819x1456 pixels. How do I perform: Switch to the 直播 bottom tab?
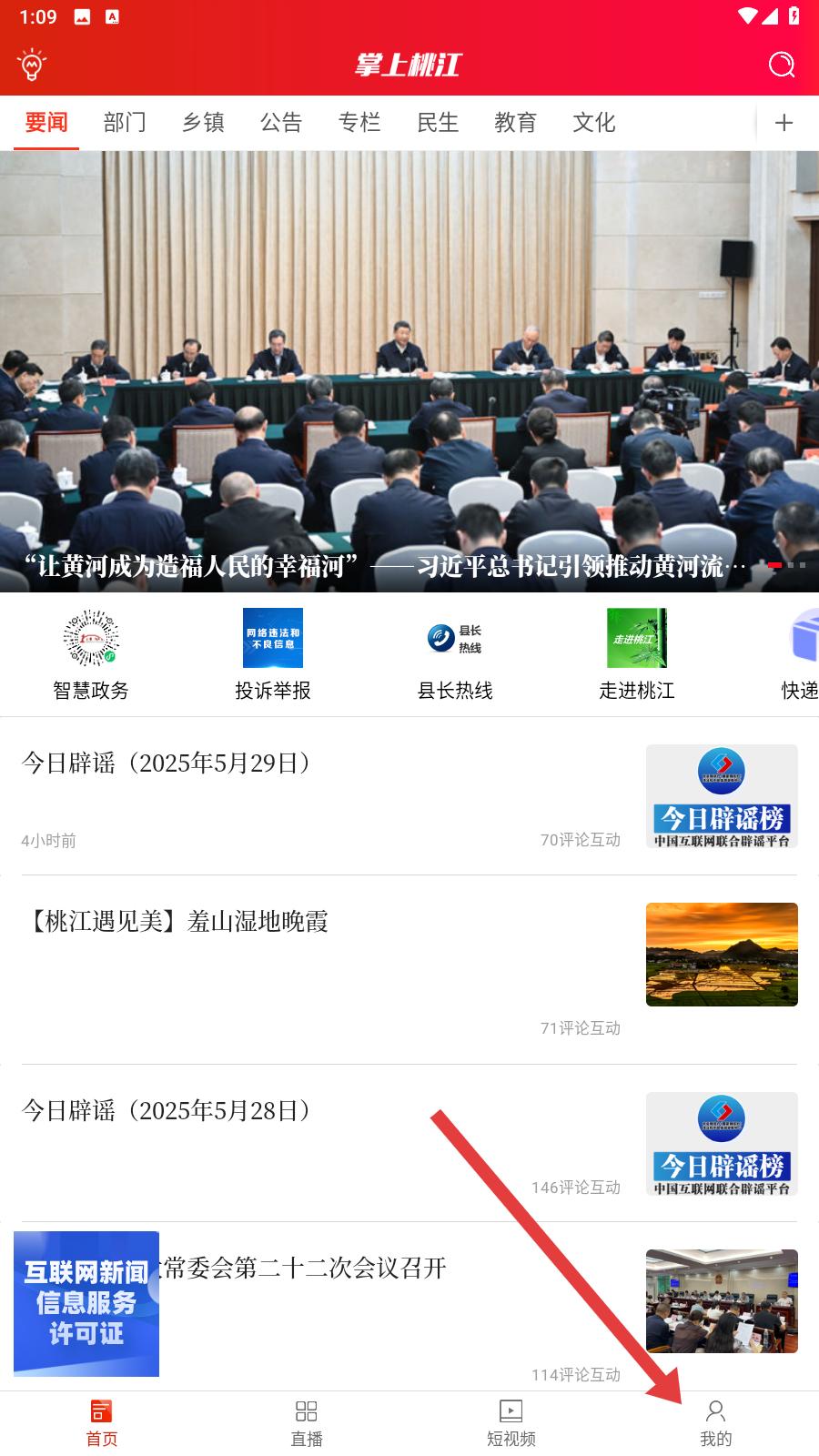tap(307, 1422)
